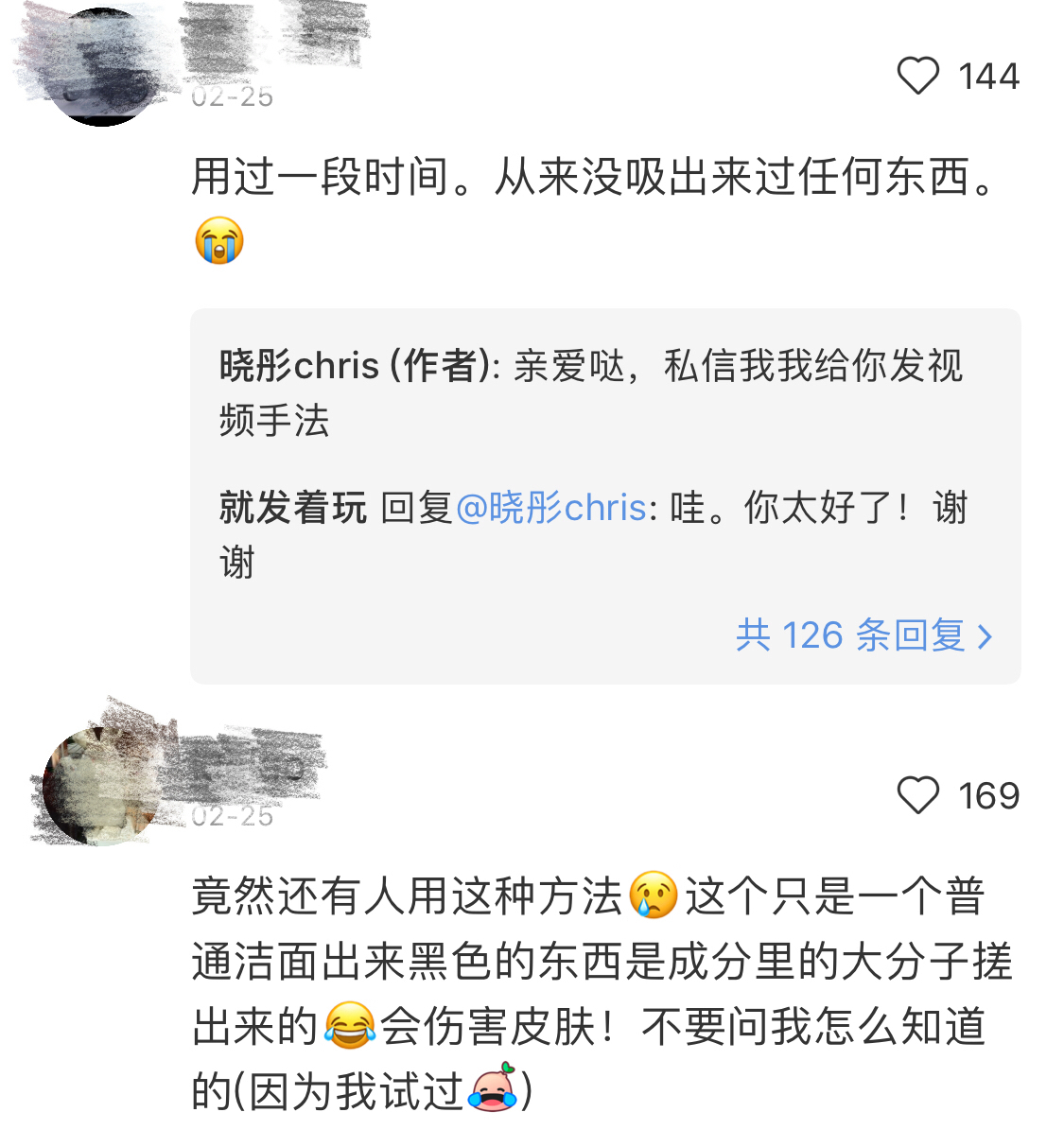Screen dimensions: 1064x1147
Task: Click the 晓彤chris (作者) author name
Action: (340, 369)
